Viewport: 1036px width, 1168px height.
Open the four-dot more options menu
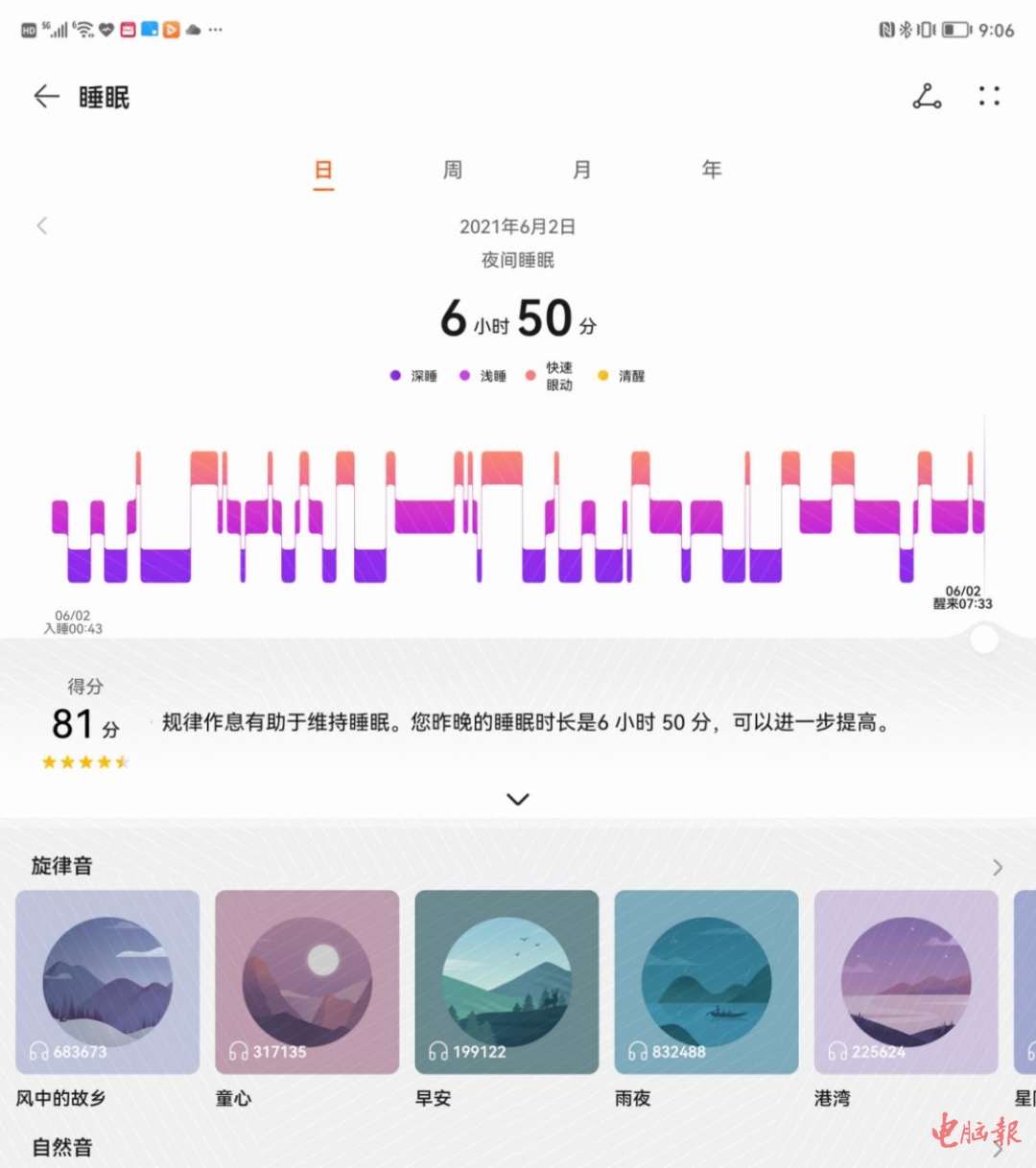[x=989, y=96]
